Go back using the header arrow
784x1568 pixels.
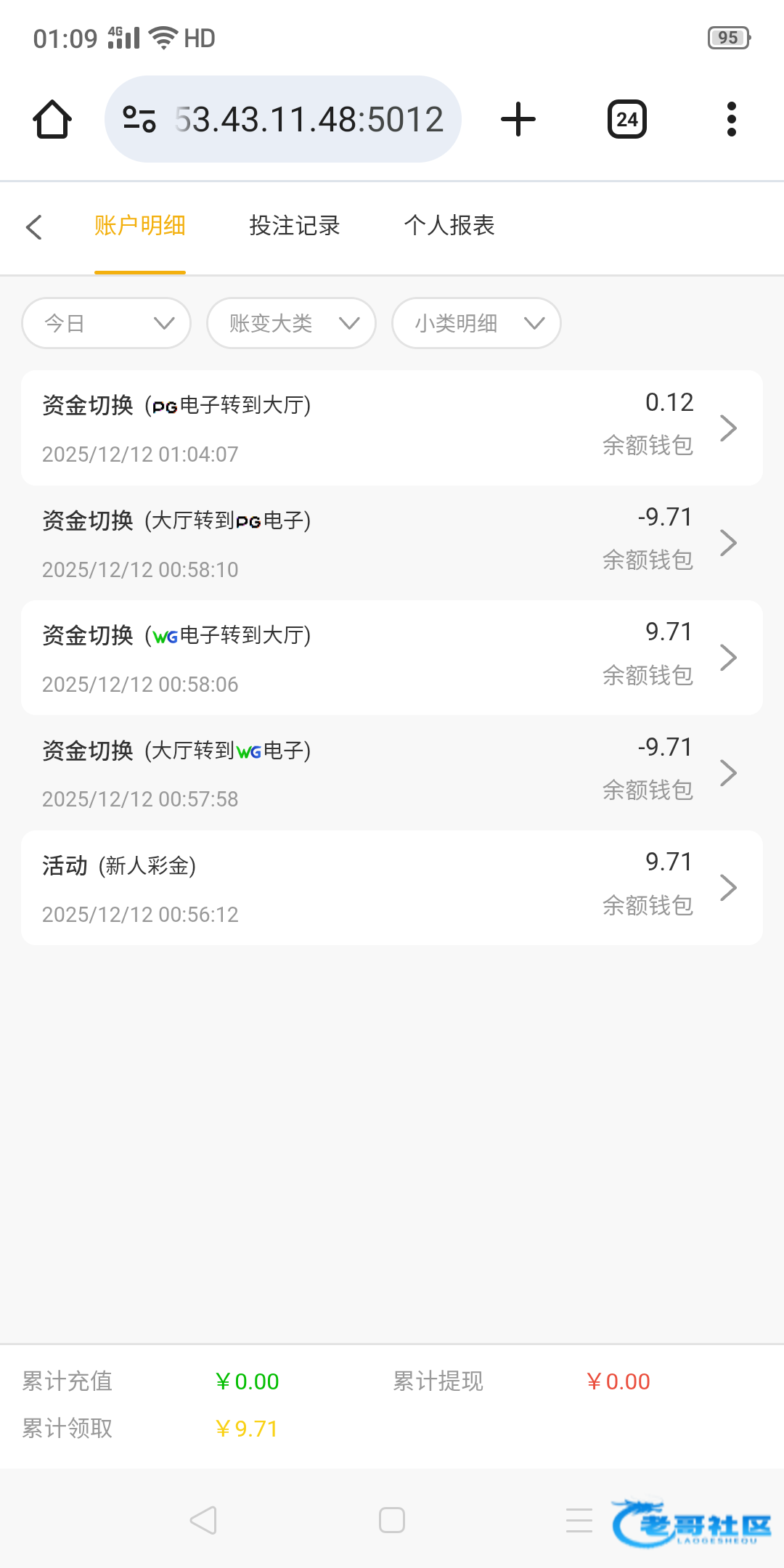coord(34,226)
